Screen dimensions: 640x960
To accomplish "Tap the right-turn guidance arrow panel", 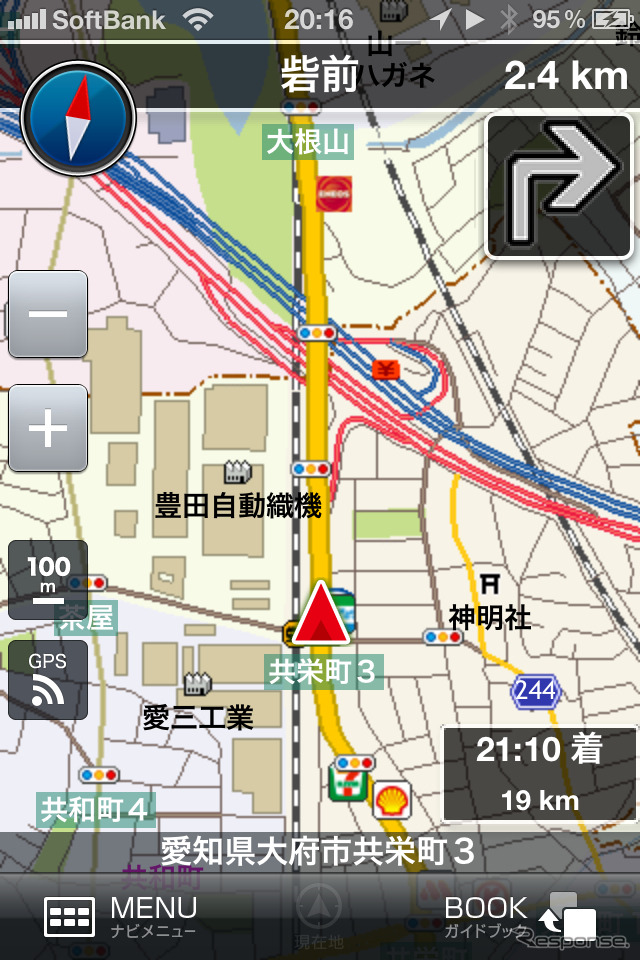I will tap(560, 186).
